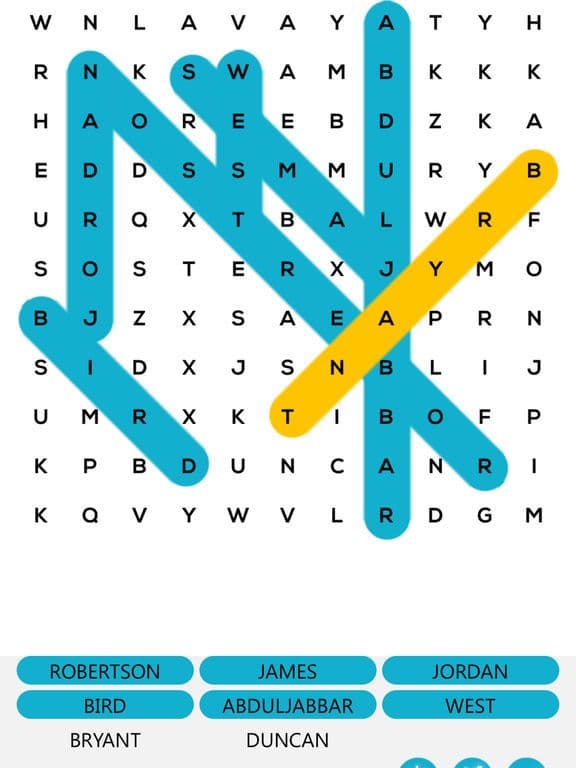
Task: Tap the D starting DUNCAN in the grid
Action: click(189, 466)
